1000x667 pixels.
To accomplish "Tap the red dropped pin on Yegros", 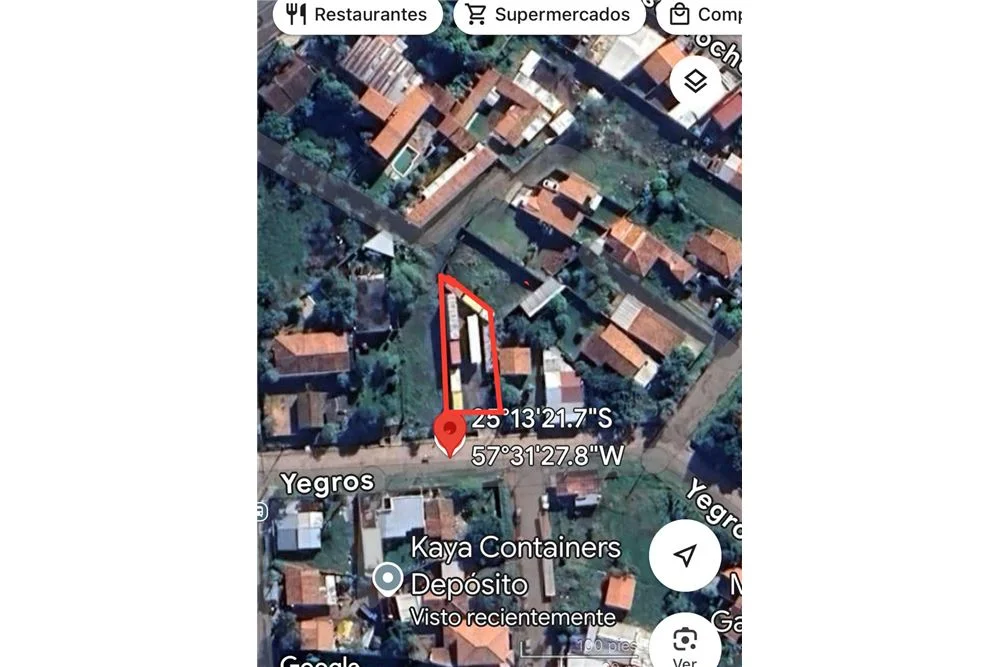I will 450,436.
